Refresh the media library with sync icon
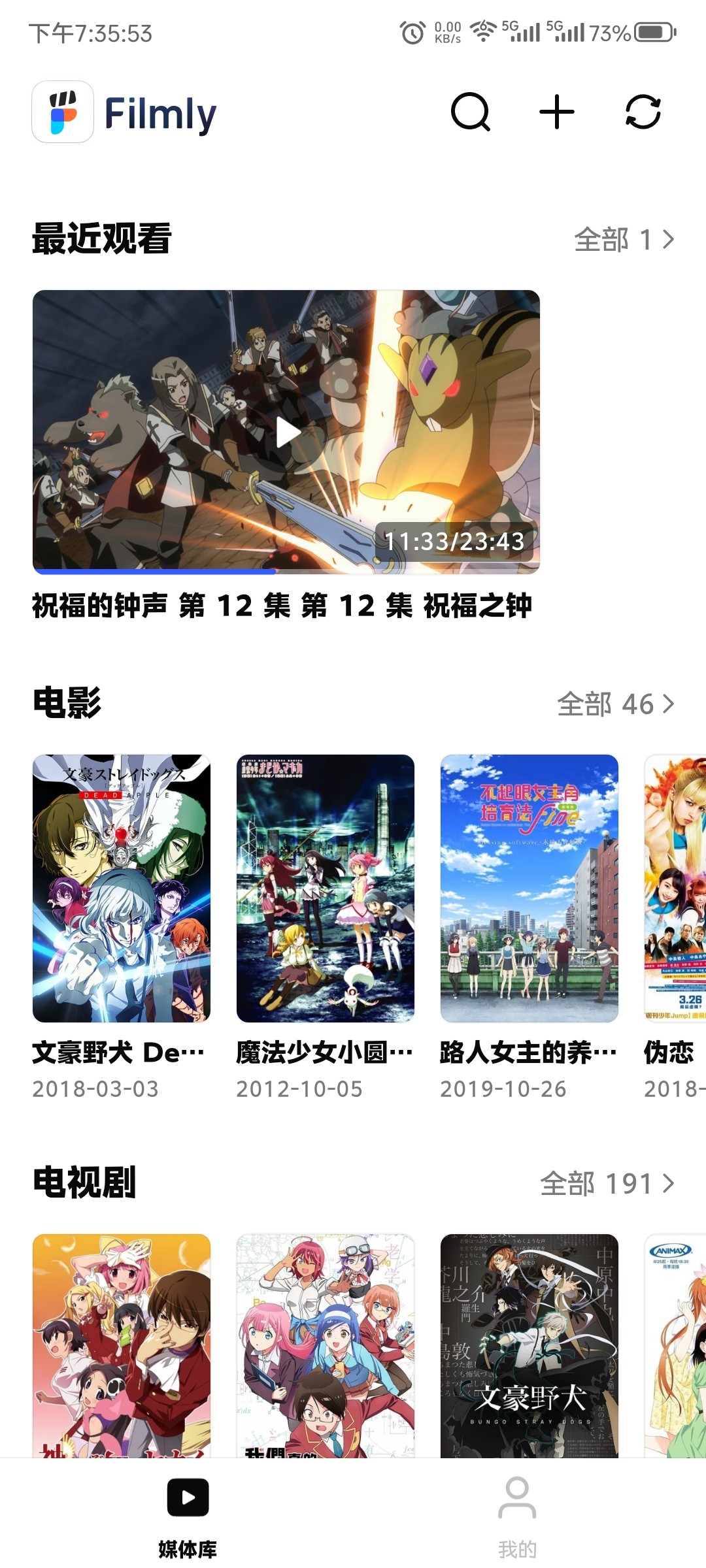 (x=643, y=112)
